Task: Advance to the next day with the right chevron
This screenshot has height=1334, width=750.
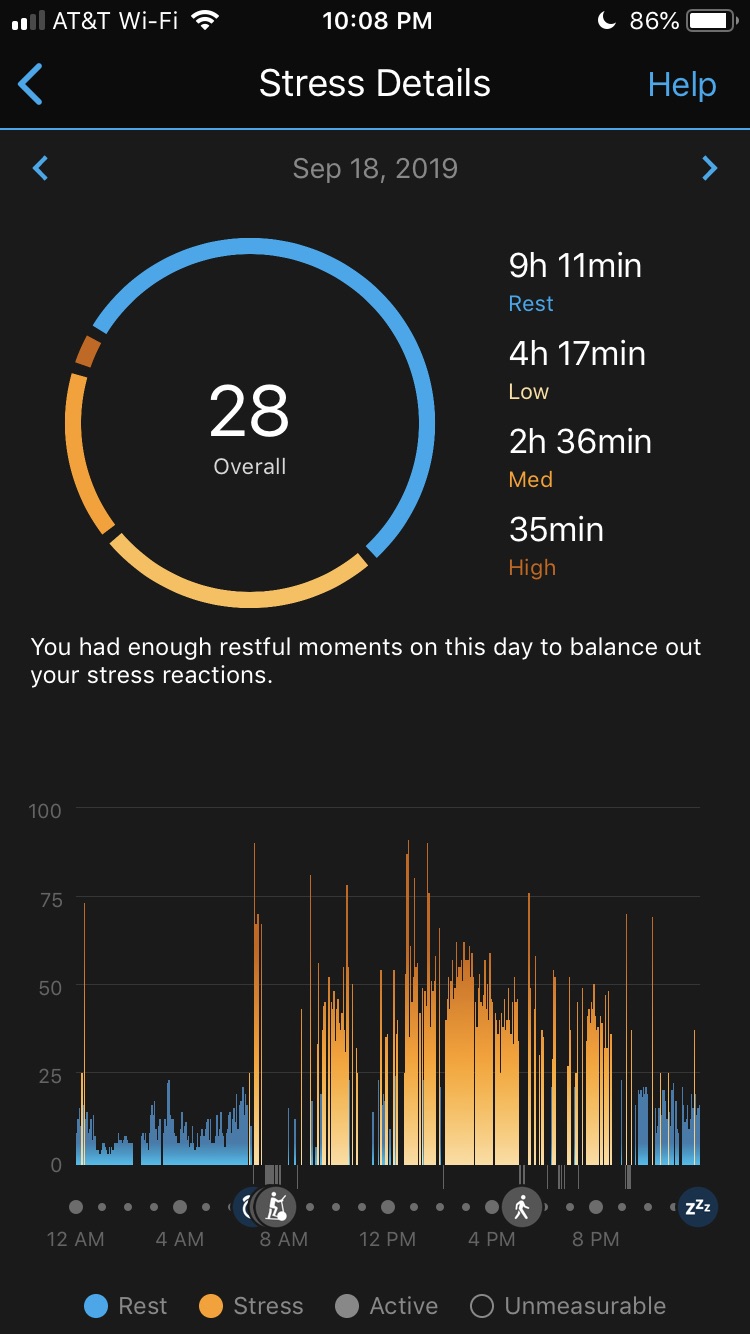Action: [710, 168]
